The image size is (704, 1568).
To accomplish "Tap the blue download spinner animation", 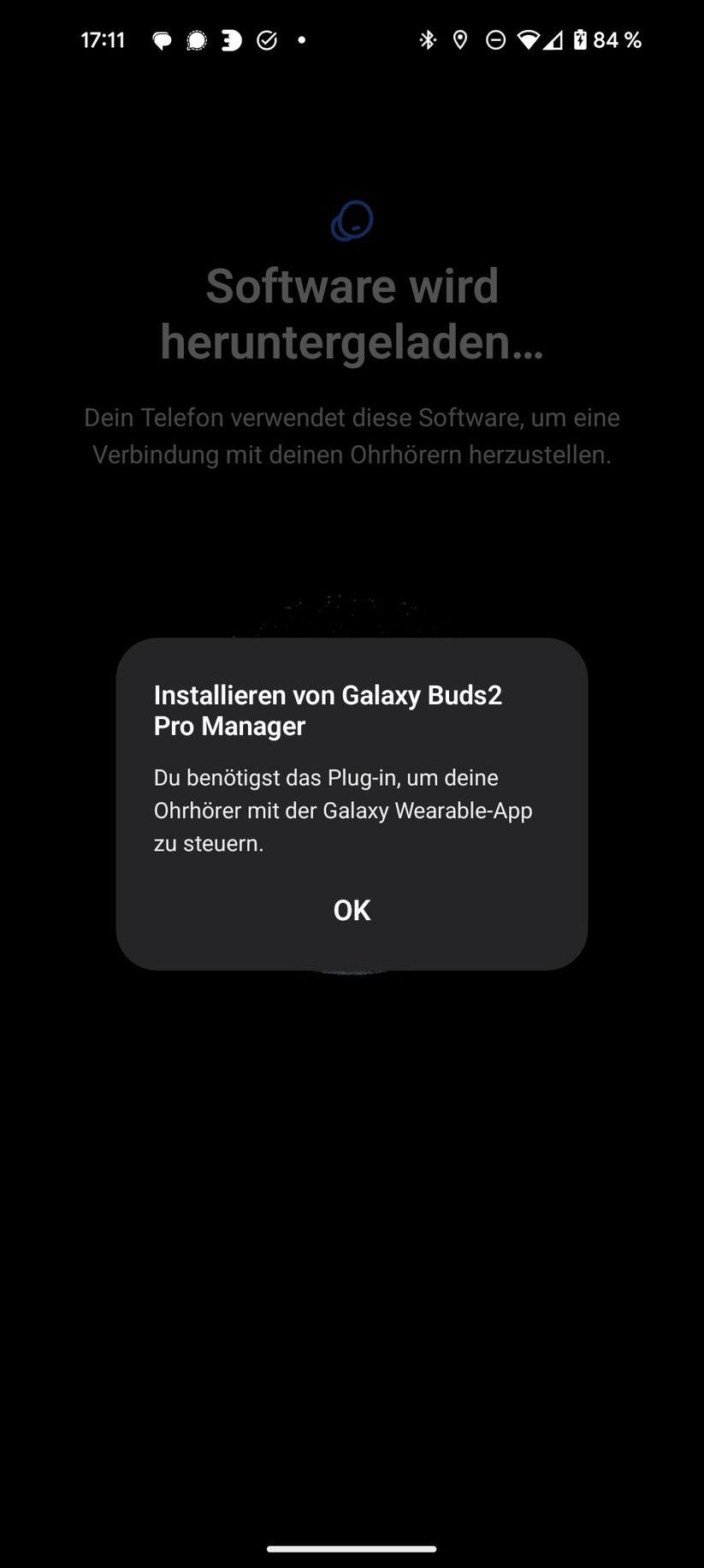I will (x=352, y=220).
